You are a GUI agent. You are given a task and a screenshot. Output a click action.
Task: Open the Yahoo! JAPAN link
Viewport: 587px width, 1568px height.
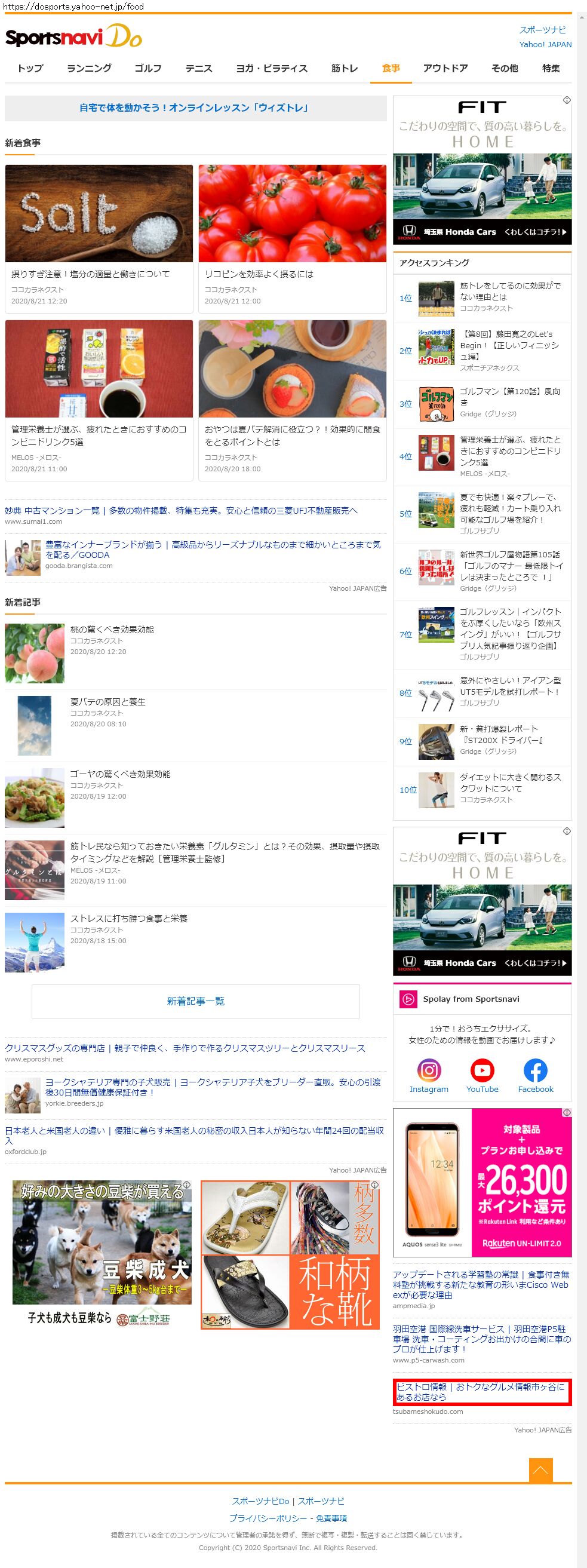point(545,44)
